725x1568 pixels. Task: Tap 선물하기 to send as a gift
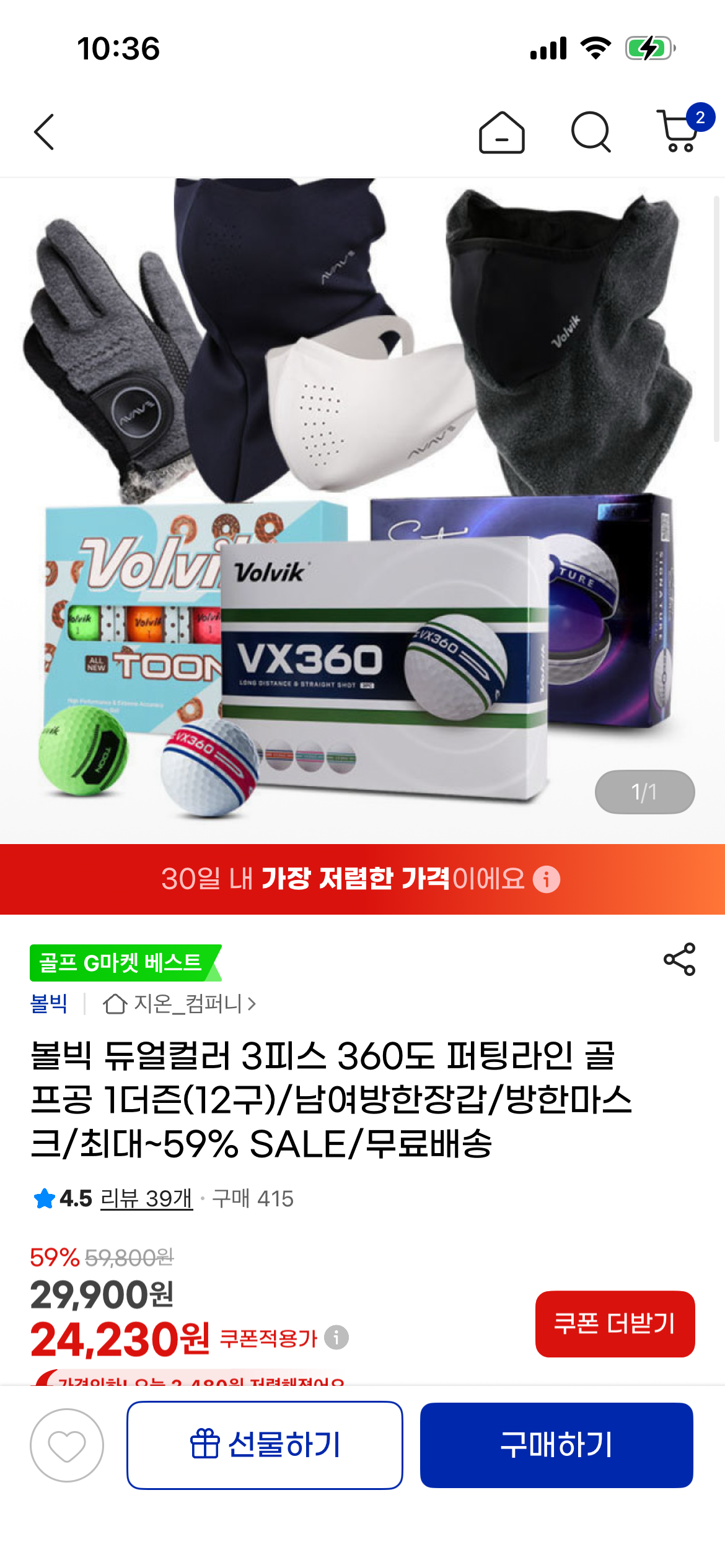(x=265, y=1445)
